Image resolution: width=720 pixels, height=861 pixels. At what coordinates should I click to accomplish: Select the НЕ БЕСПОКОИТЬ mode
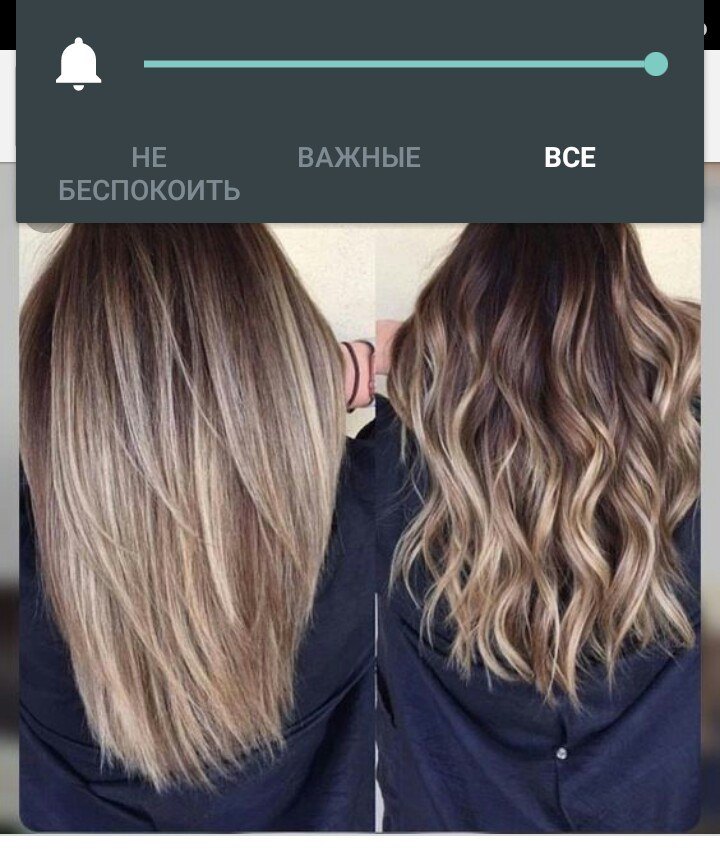tap(149, 173)
